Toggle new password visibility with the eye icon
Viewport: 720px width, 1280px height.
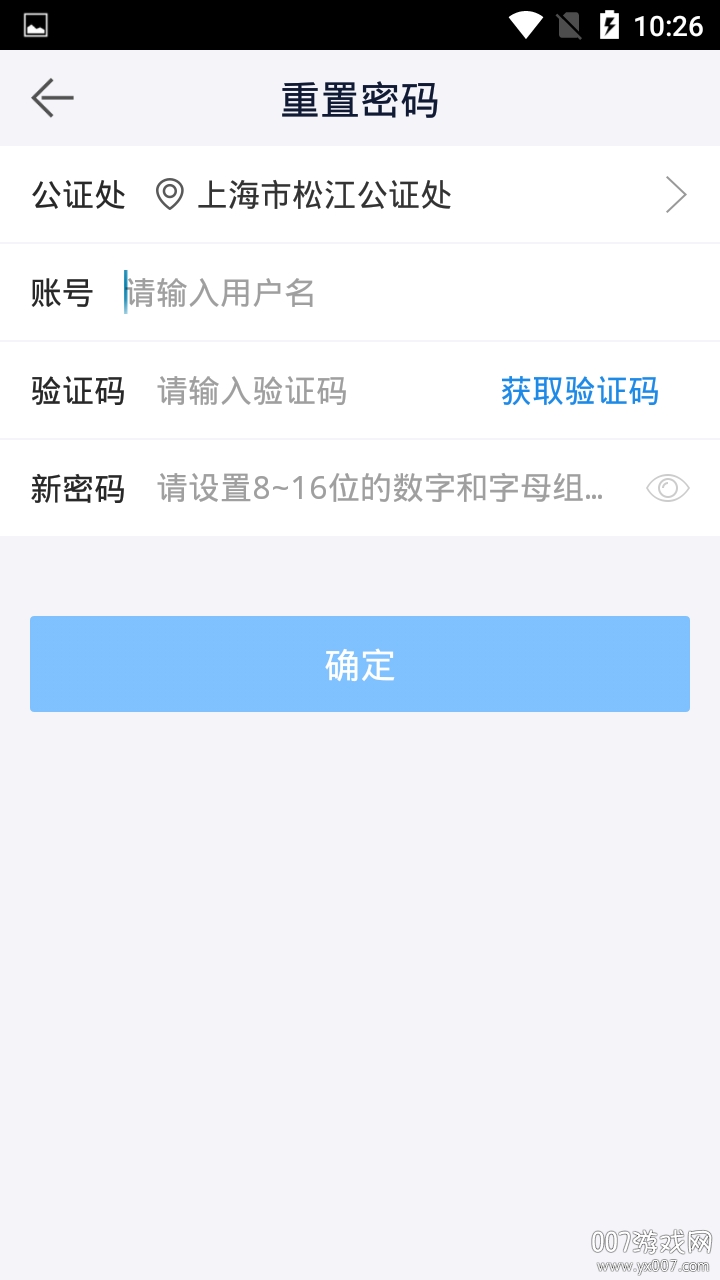(x=666, y=487)
